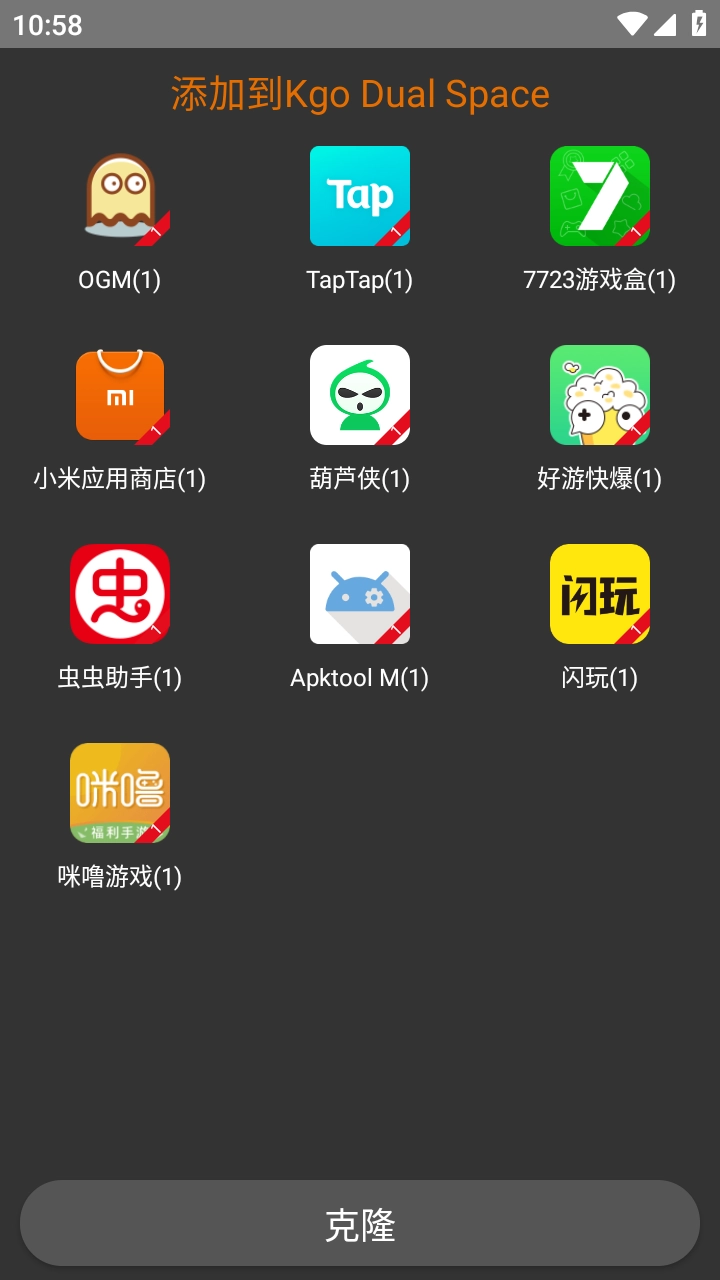Viewport: 720px width, 1280px height.
Task: Click the TapTap(1) label text
Action: coord(360,281)
